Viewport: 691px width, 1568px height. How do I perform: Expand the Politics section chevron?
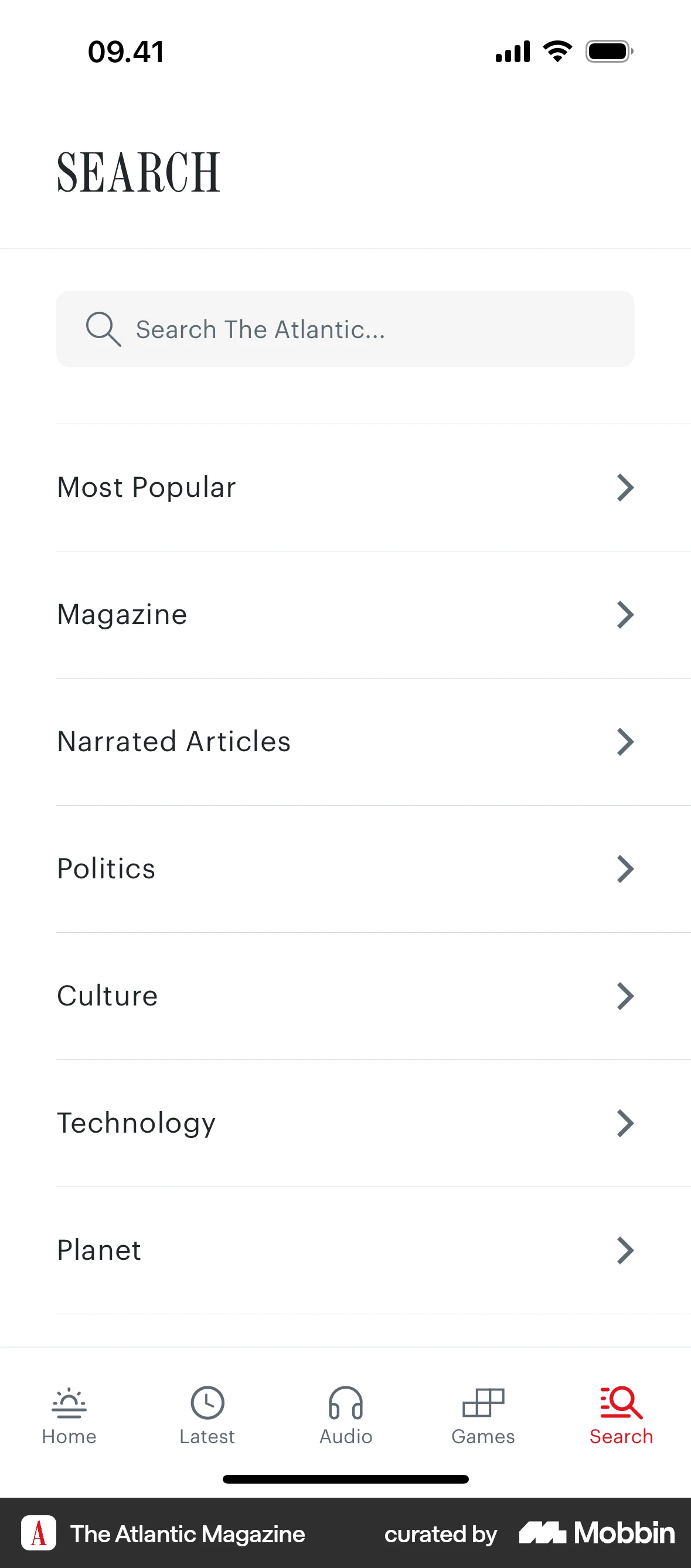625,868
